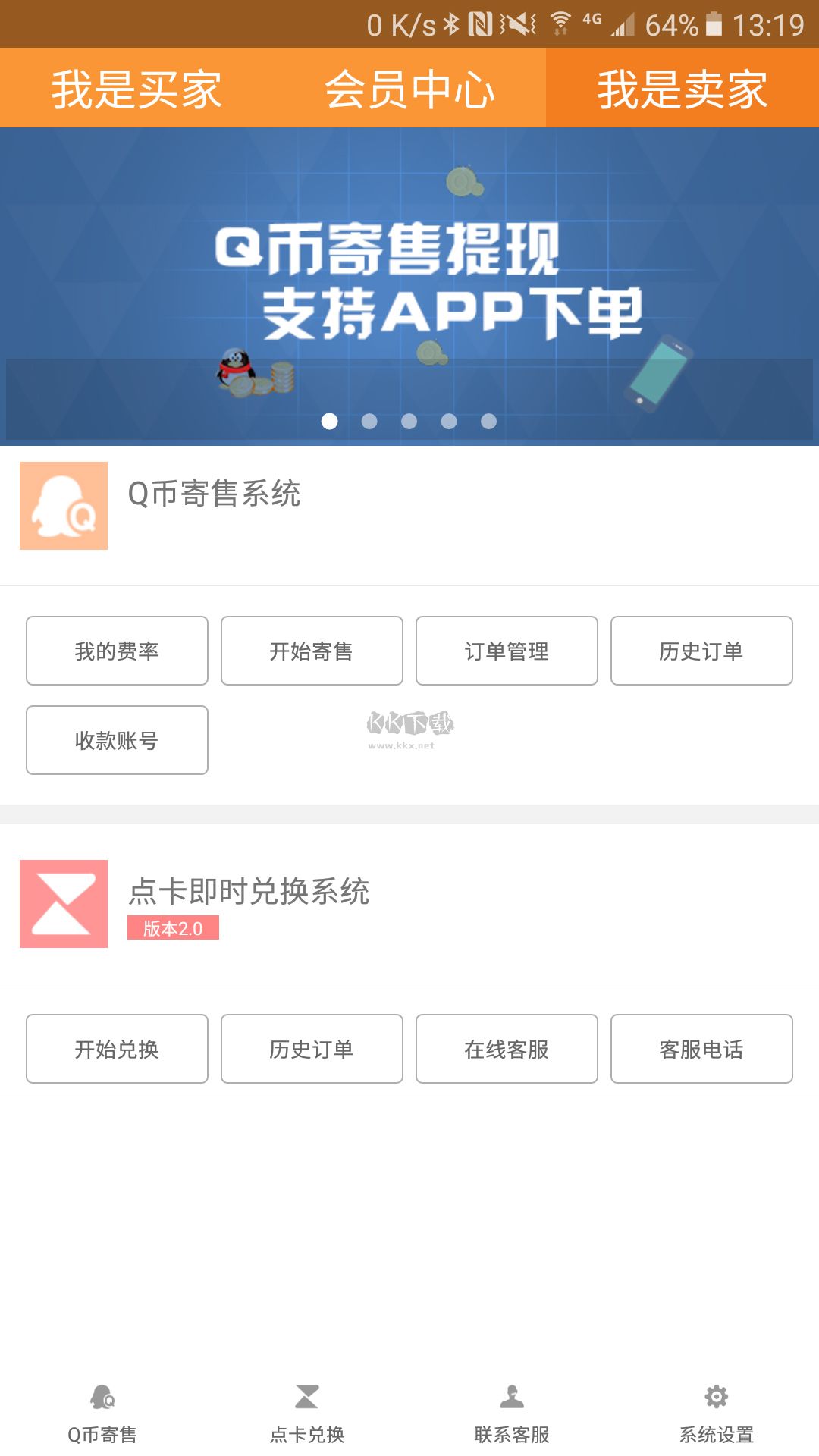Tap the pink hourglass icon of 点卡即时兑换系统

tap(64, 902)
